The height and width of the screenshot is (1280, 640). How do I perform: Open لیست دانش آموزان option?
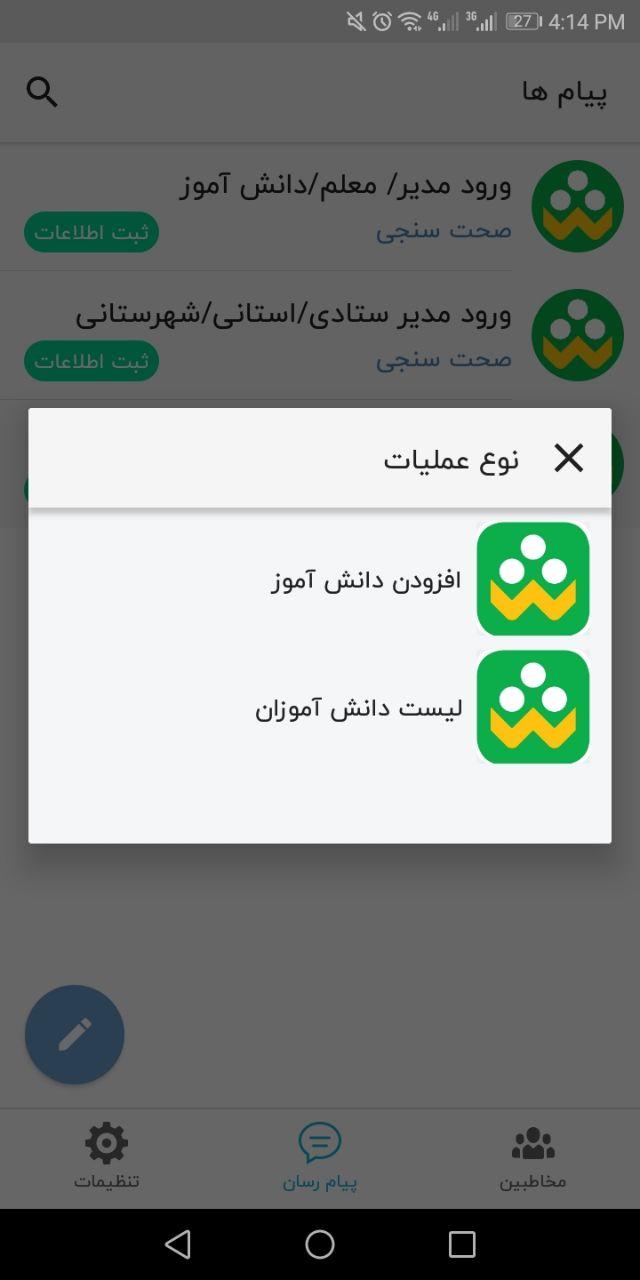(358, 709)
